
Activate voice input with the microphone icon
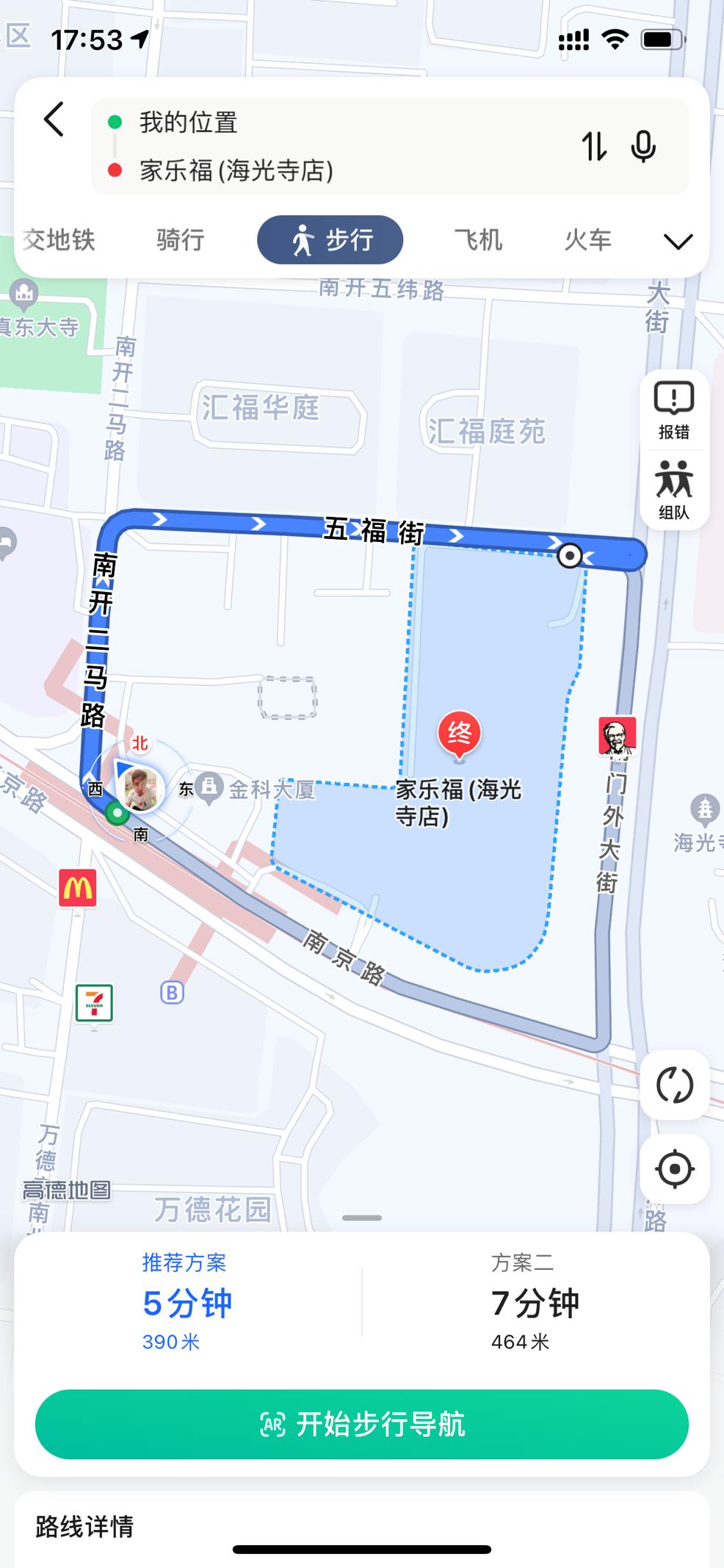pyautogui.click(x=644, y=147)
